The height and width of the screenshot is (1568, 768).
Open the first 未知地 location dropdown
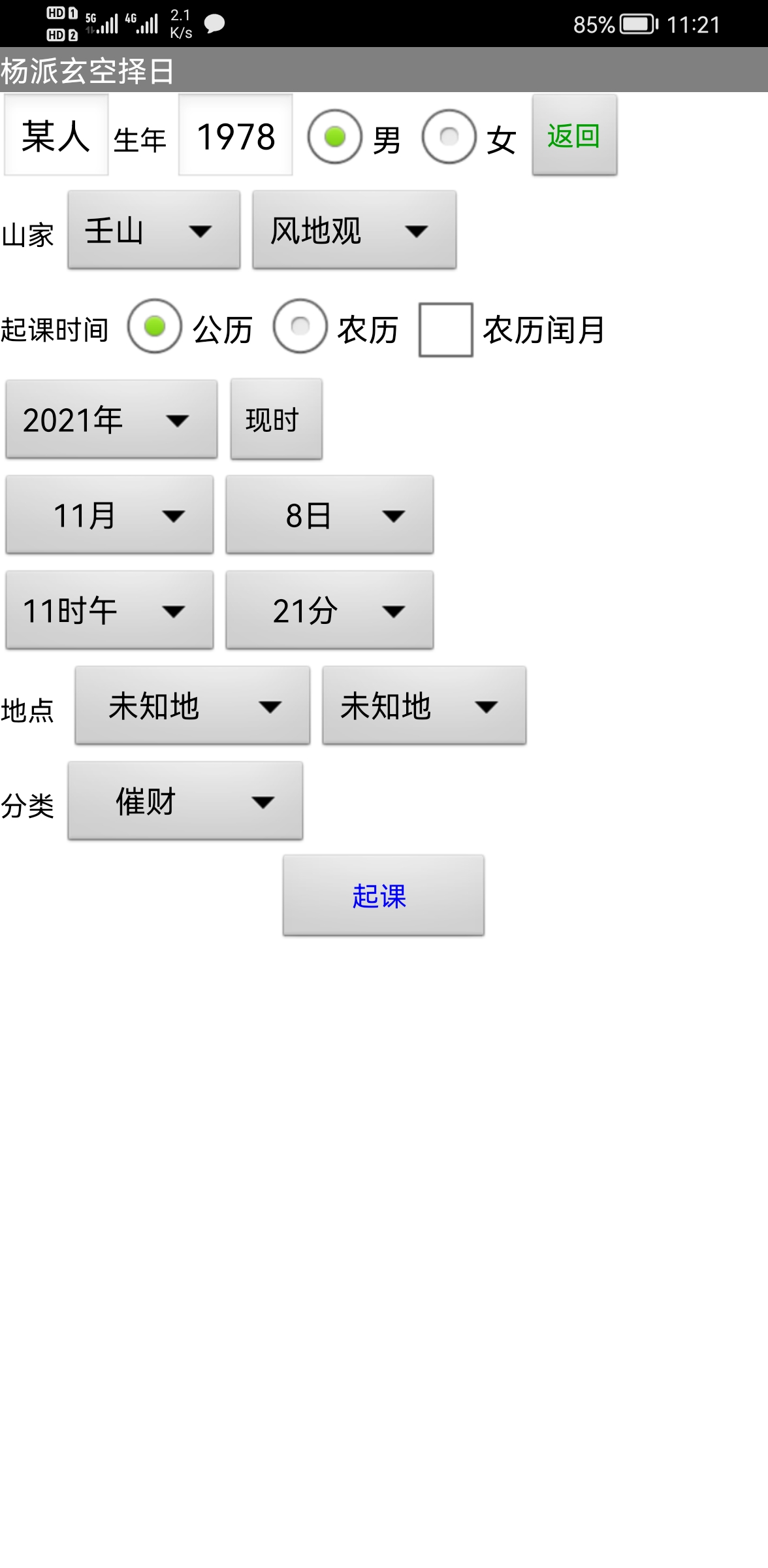(x=192, y=706)
